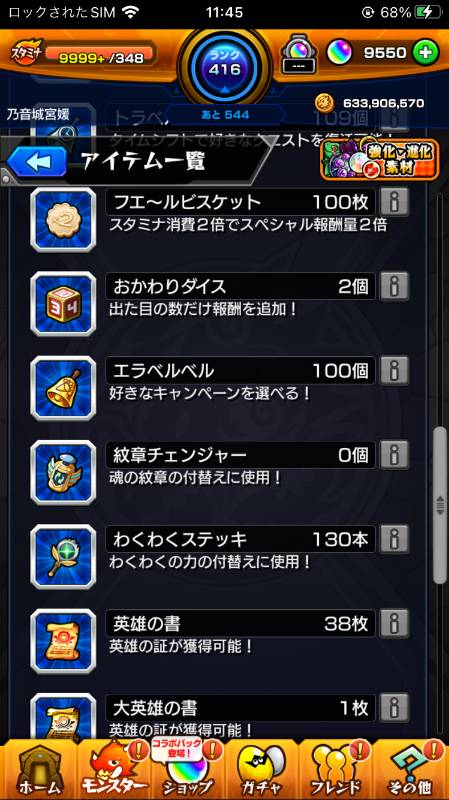Image resolution: width=449 pixels, height=800 pixels.
Task: Open info for おかわりダイス
Action: pyautogui.click(x=394, y=286)
